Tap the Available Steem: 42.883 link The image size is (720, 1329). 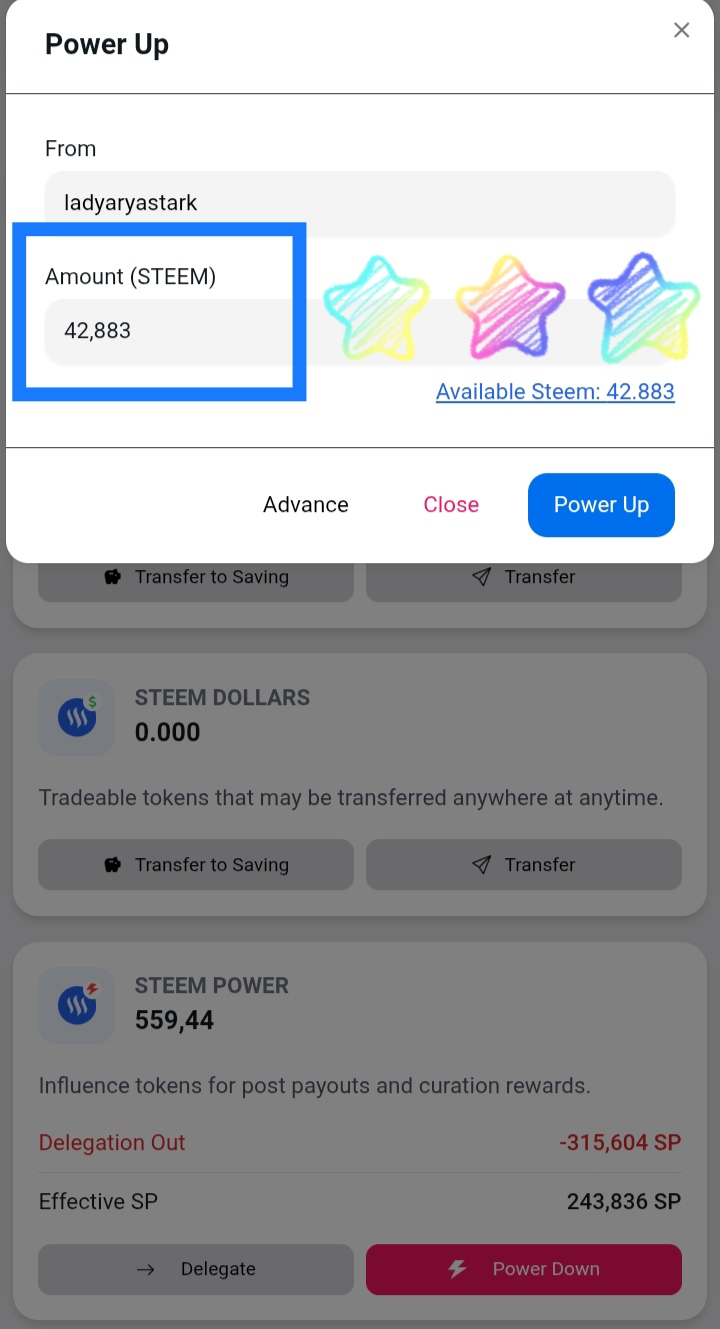click(555, 392)
